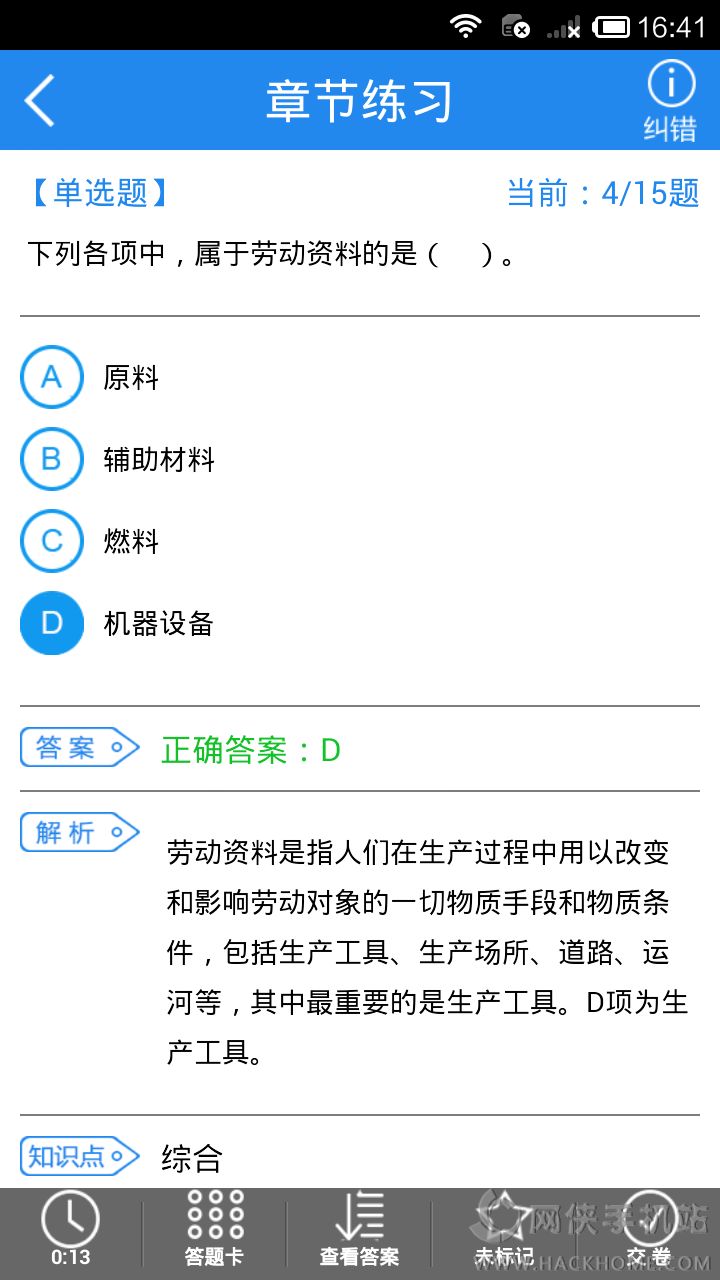
Task: Open the 答题卡 answer sheet
Action: [215, 1230]
